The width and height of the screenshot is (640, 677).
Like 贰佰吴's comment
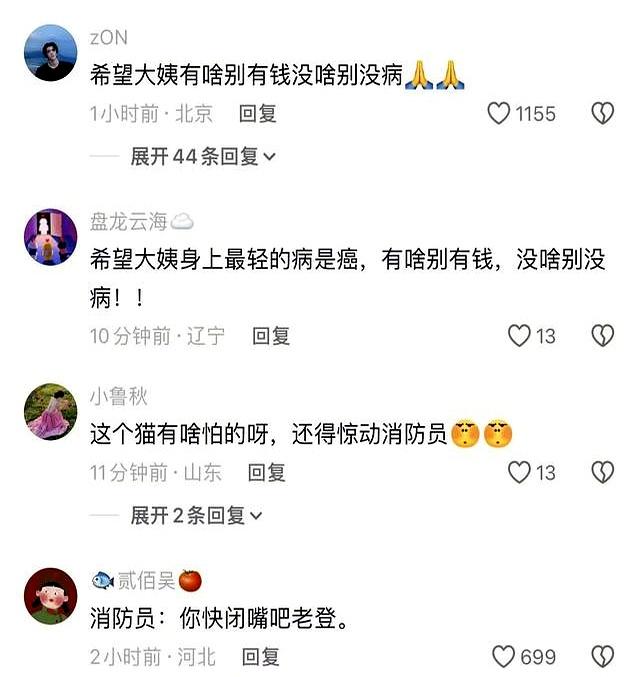pyautogui.click(x=504, y=657)
